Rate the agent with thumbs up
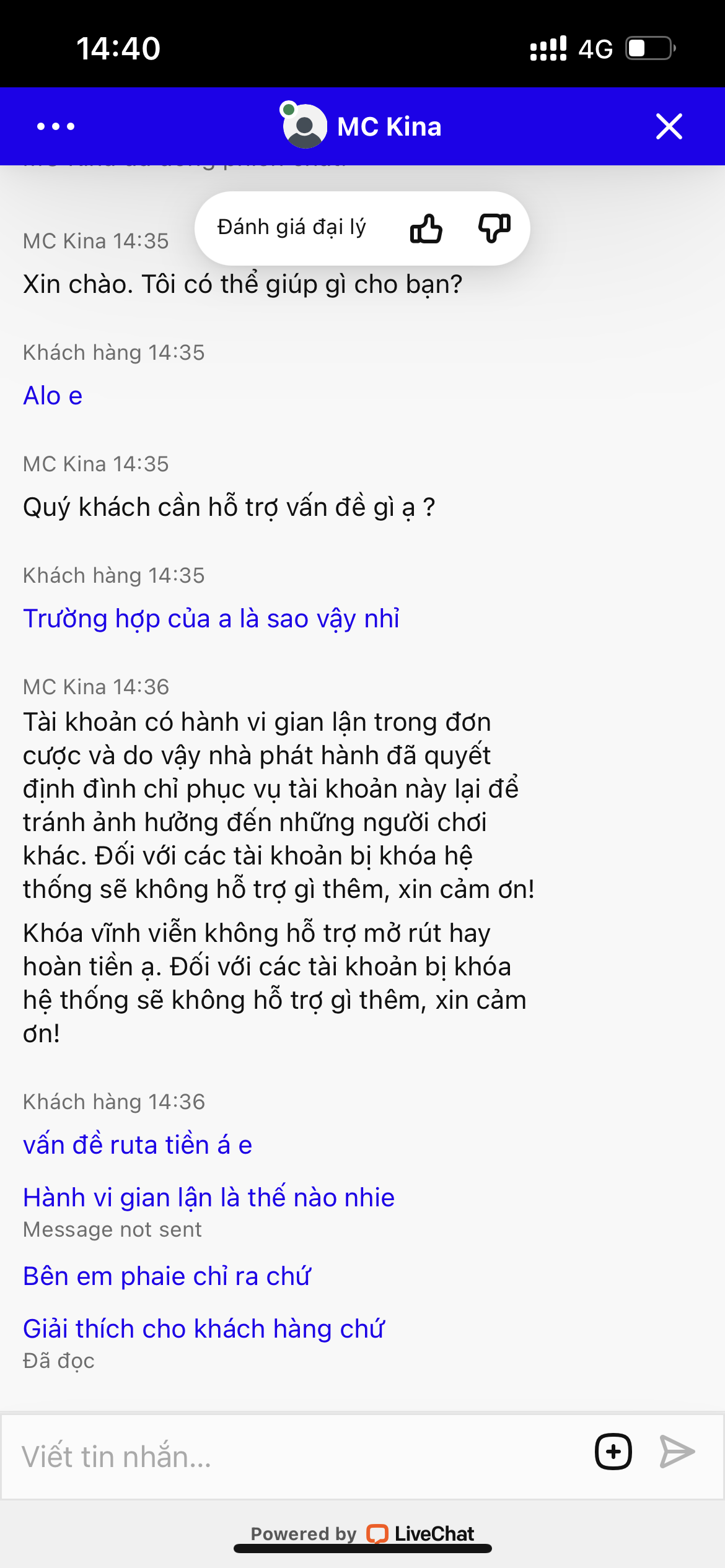The image size is (725, 1568). (426, 229)
